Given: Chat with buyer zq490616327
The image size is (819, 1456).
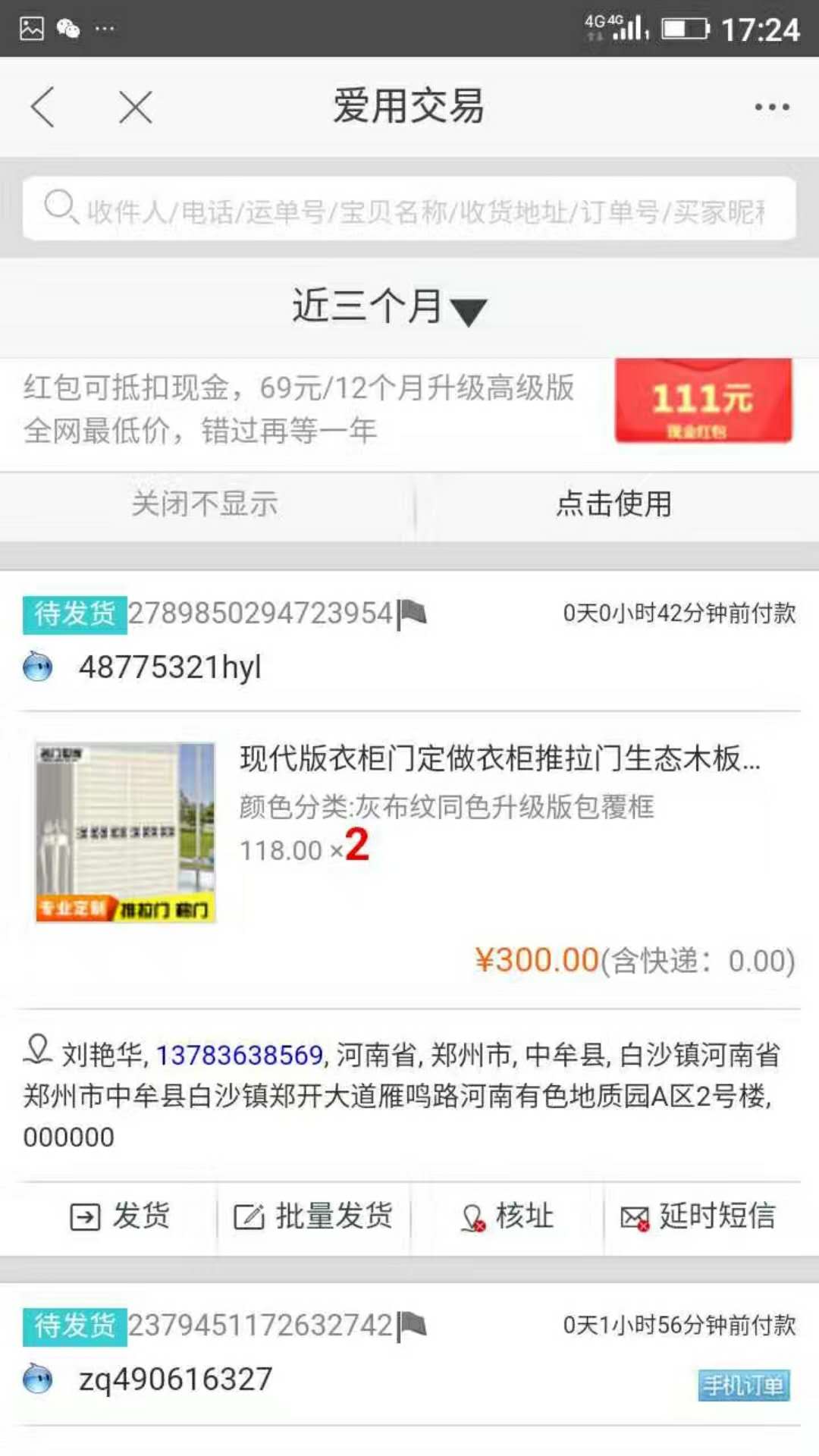Looking at the screenshot, I should 38,1379.
